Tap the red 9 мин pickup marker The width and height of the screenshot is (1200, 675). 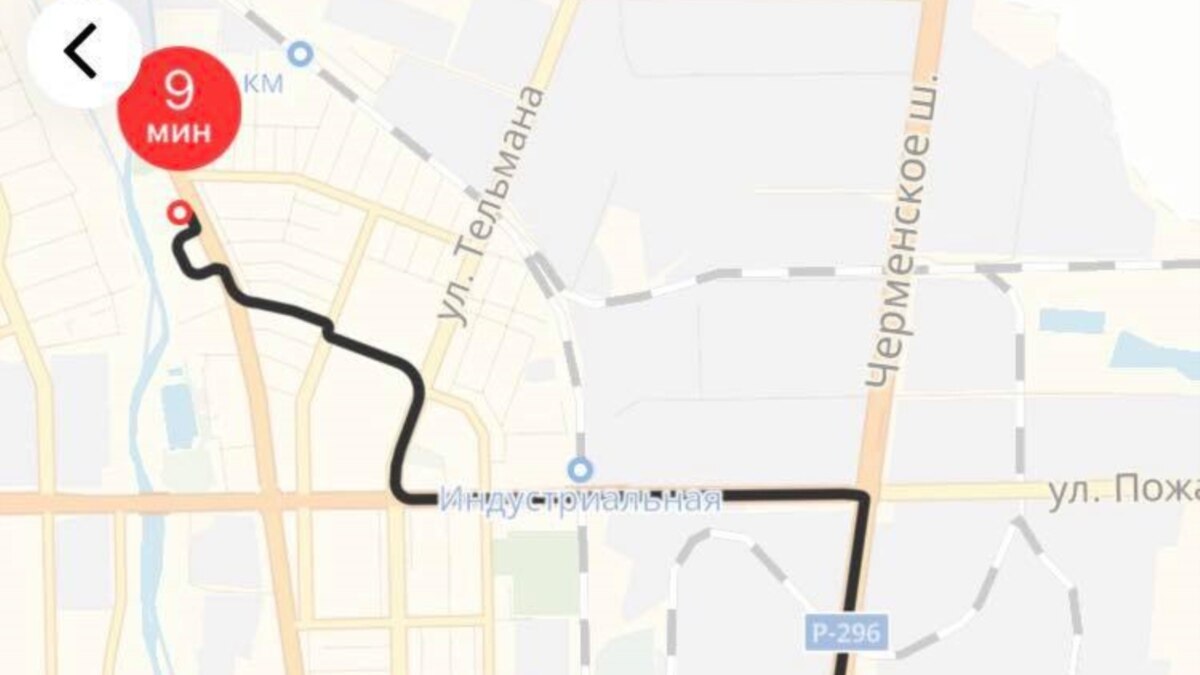[x=180, y=109]
